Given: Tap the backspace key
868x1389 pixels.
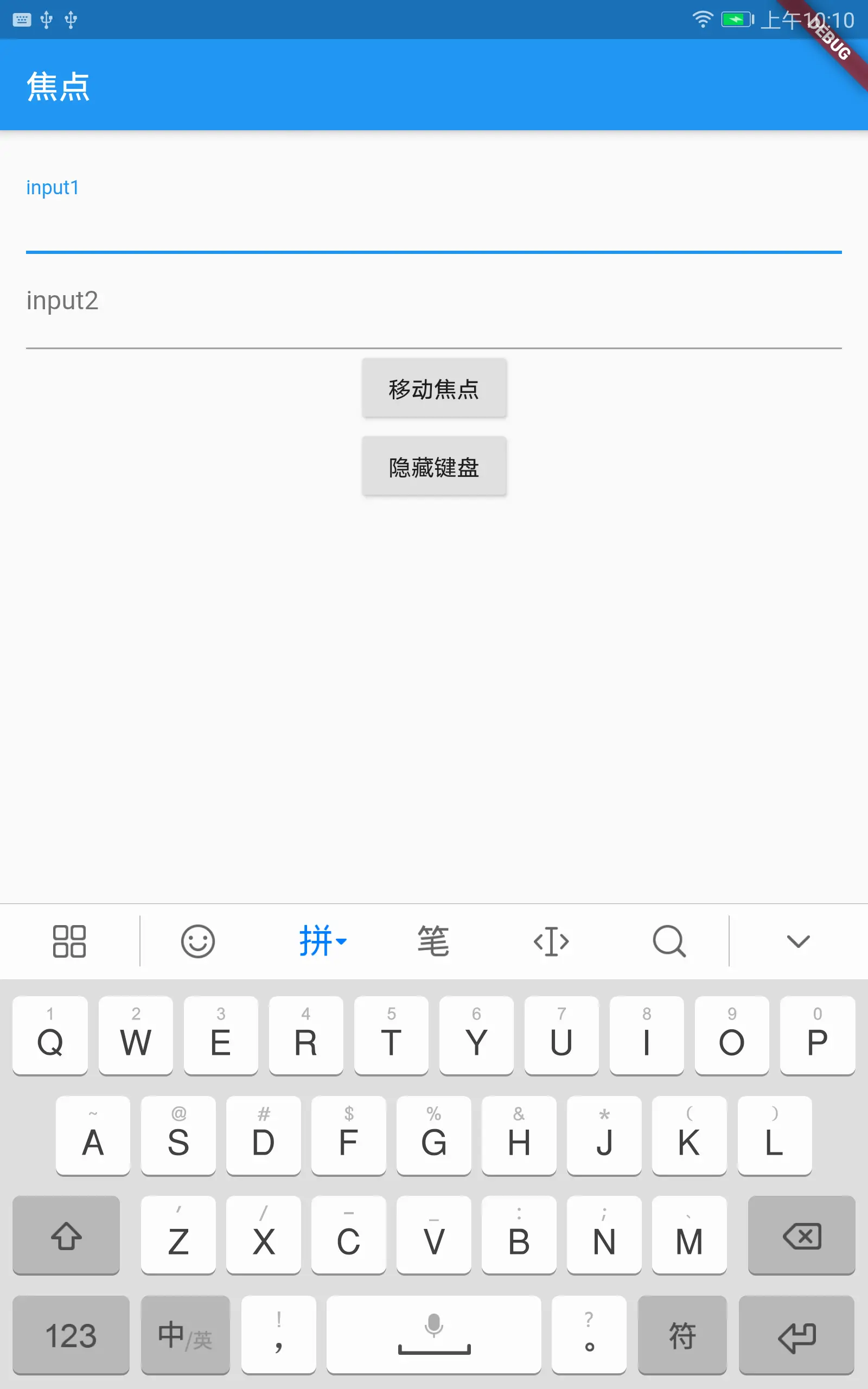Looking at the screenshot, I should pyautogui.click(x=801, y=1235).
